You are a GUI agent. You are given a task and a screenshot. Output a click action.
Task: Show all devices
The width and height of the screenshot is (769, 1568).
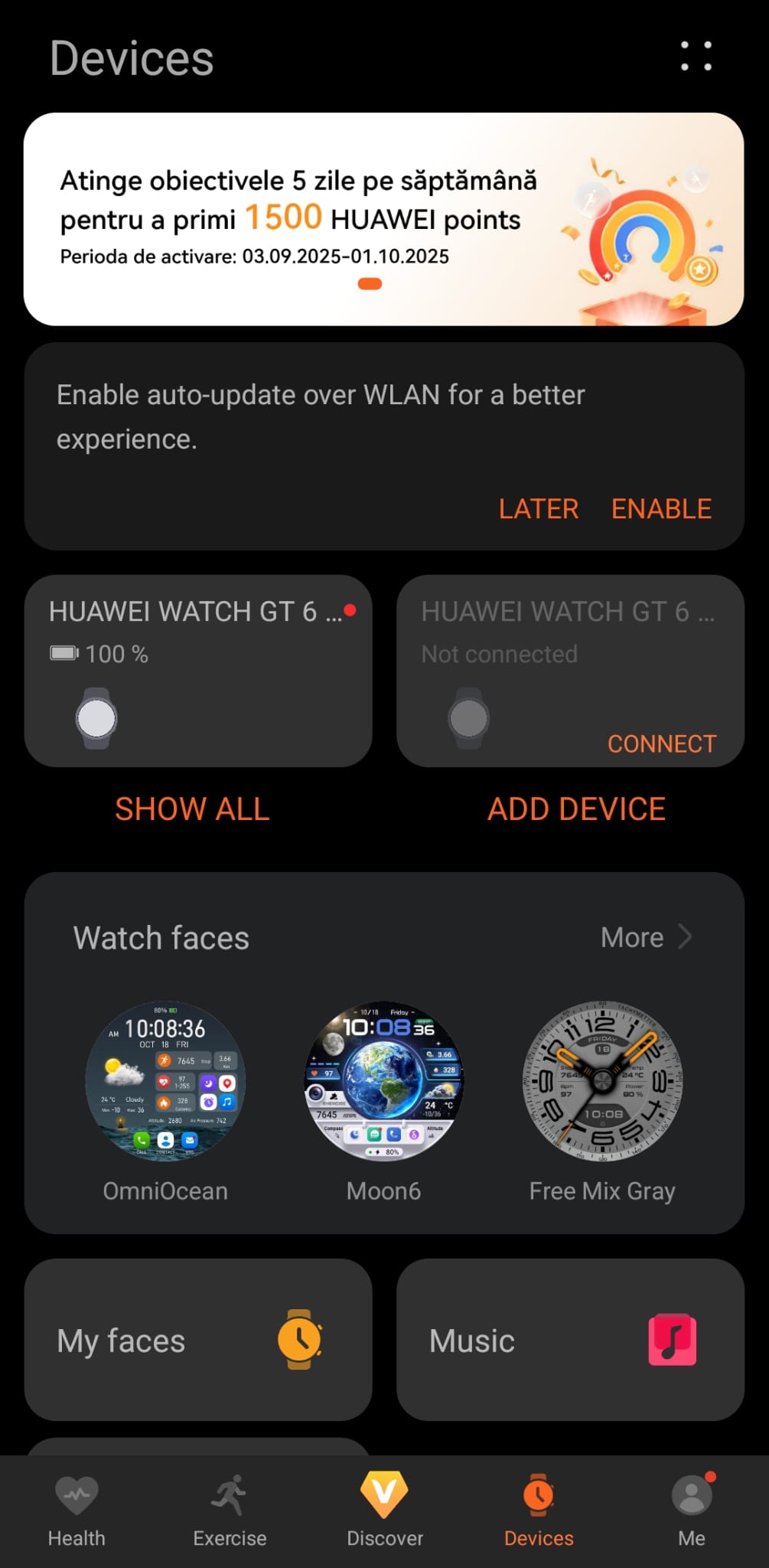(x=192, y=809)
